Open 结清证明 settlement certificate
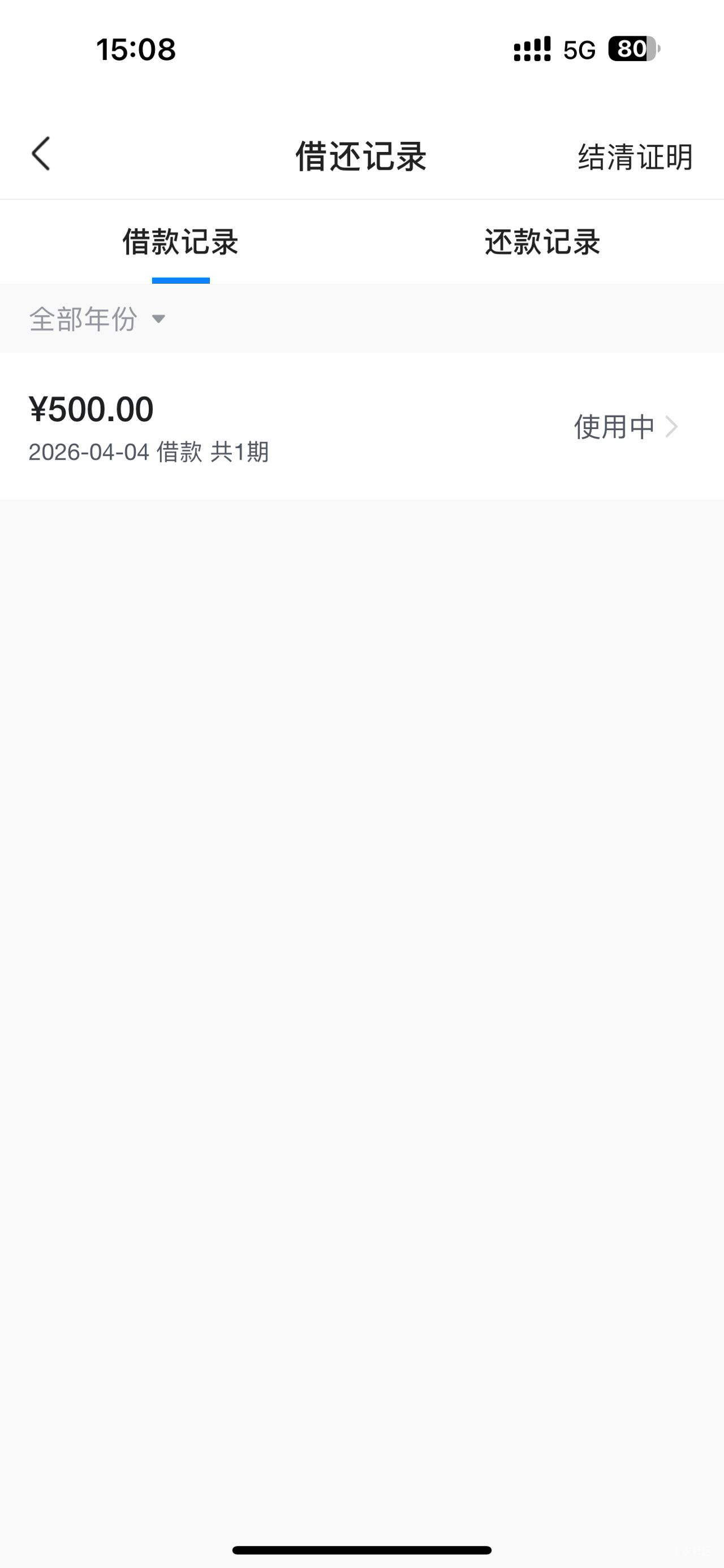This screenshot has height=1568, width=724. coord(635,157)
